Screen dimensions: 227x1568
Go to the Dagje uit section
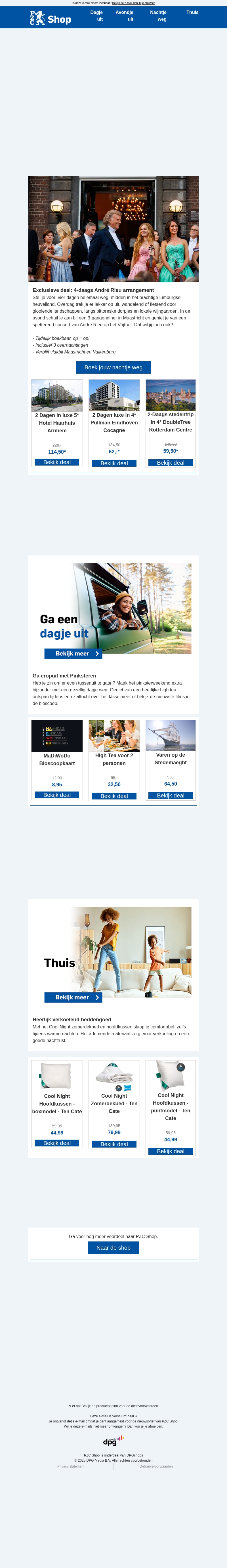tap(96, 16)
